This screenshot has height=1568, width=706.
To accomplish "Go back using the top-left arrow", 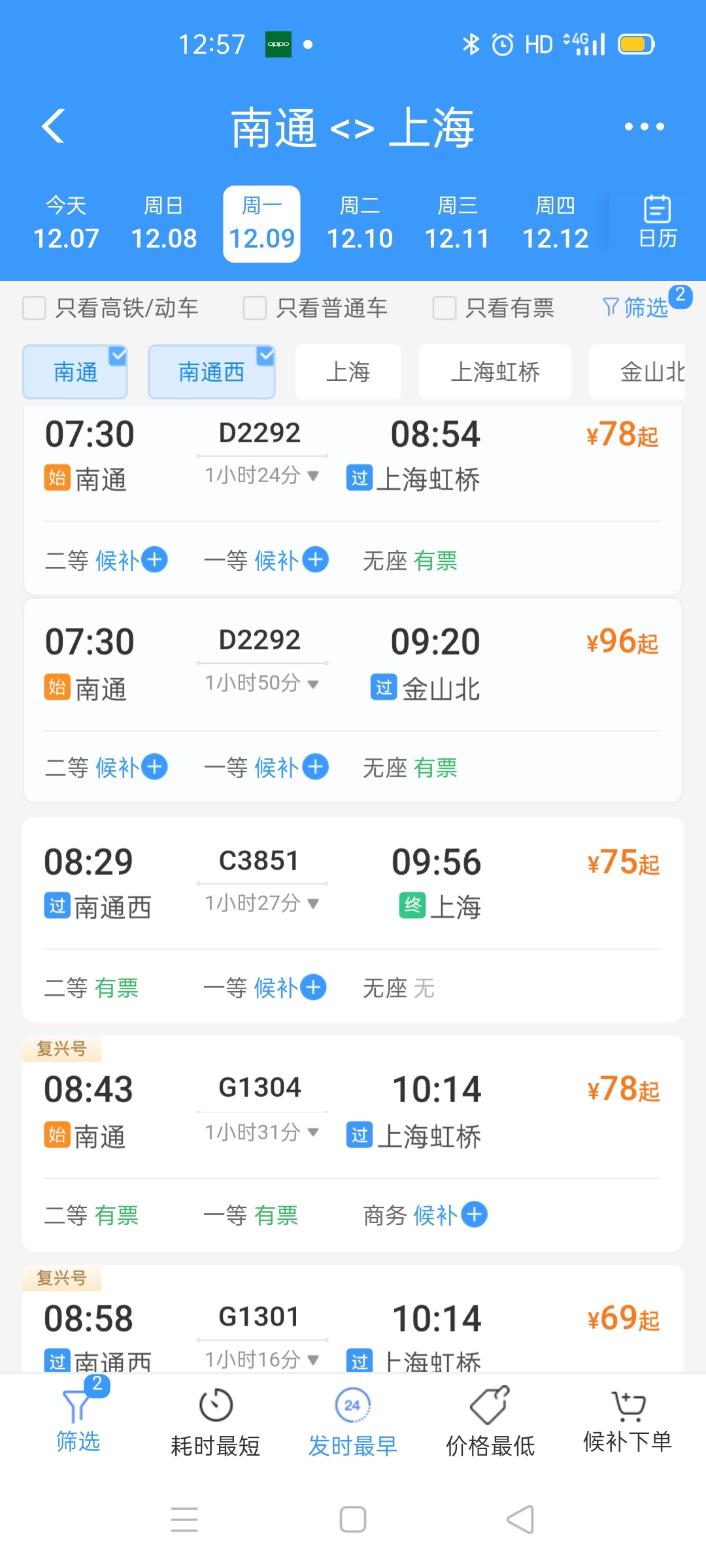I will point(54,126).
